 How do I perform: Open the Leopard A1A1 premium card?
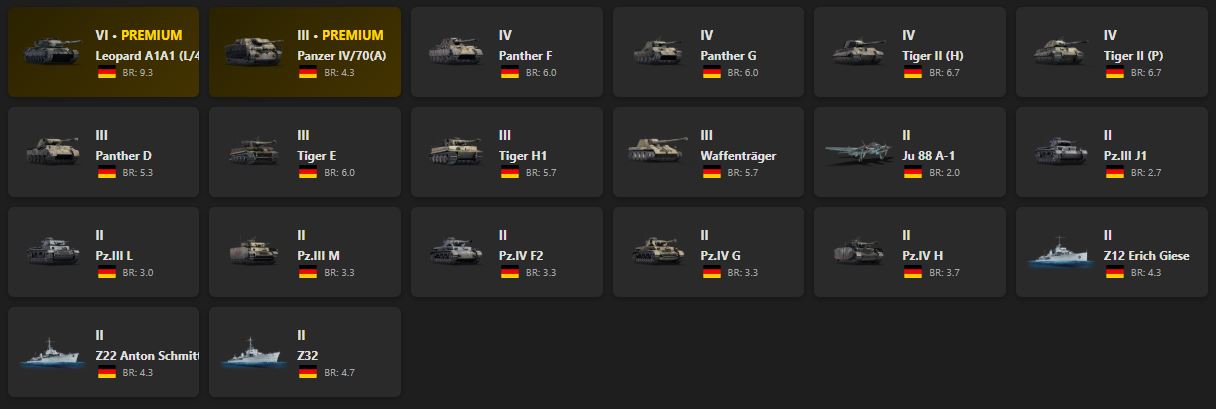(103, 52)
